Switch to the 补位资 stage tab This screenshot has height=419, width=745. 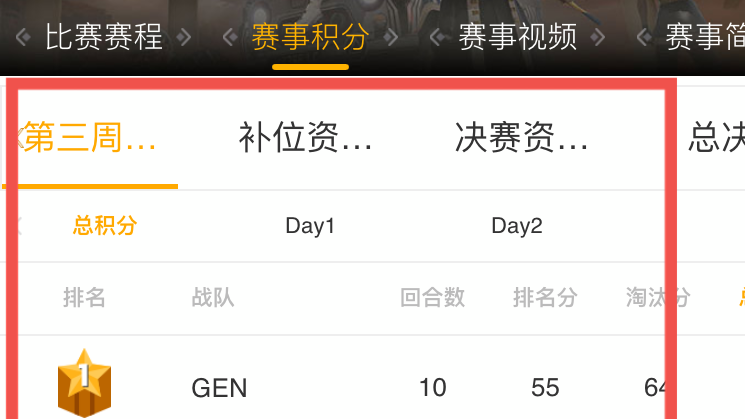(x=305, y=138)
